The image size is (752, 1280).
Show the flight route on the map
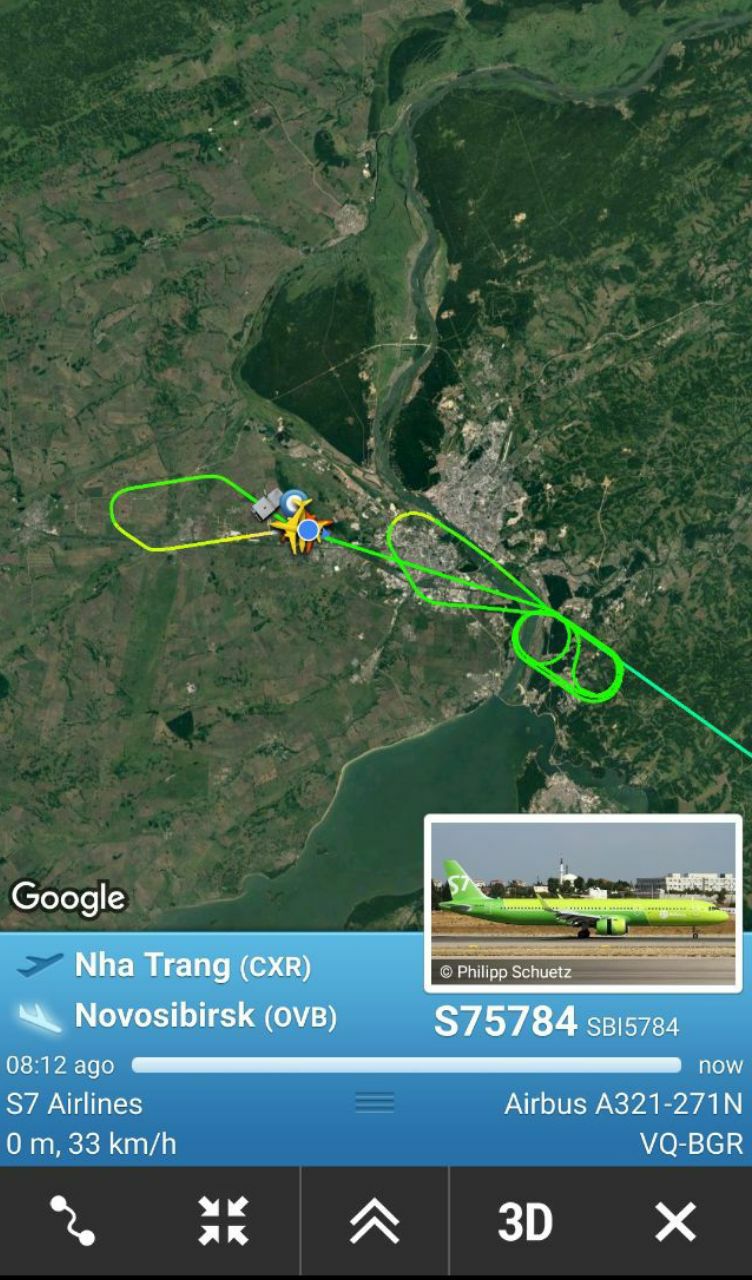point(74,1222)
